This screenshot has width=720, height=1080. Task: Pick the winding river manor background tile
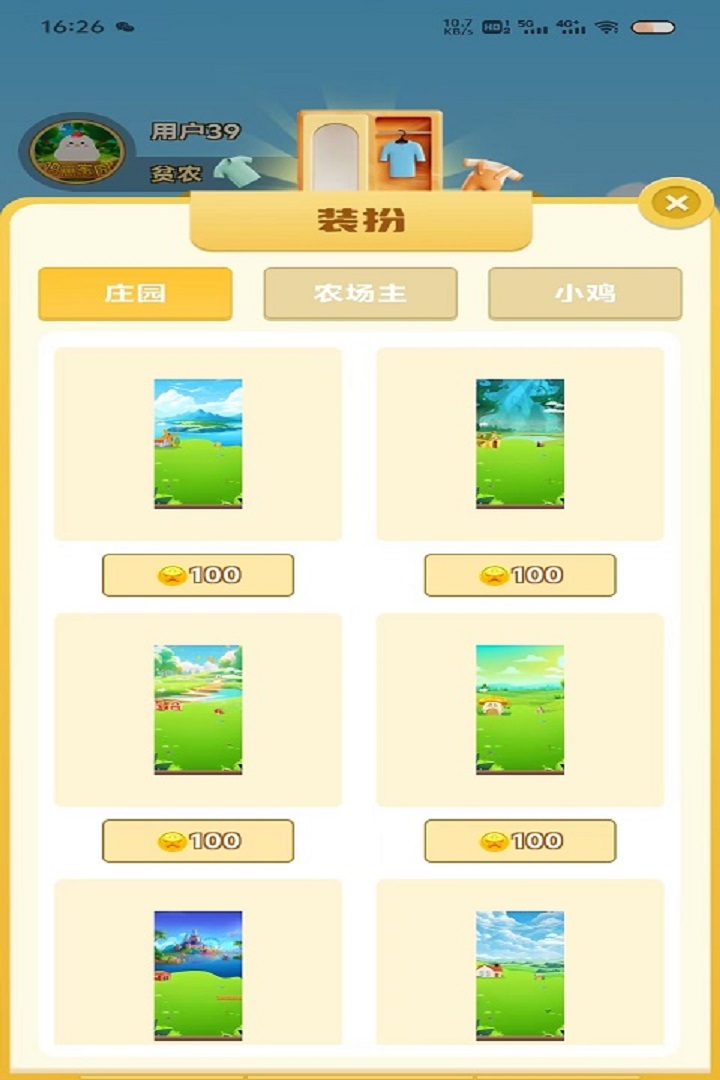click(198, 709)
